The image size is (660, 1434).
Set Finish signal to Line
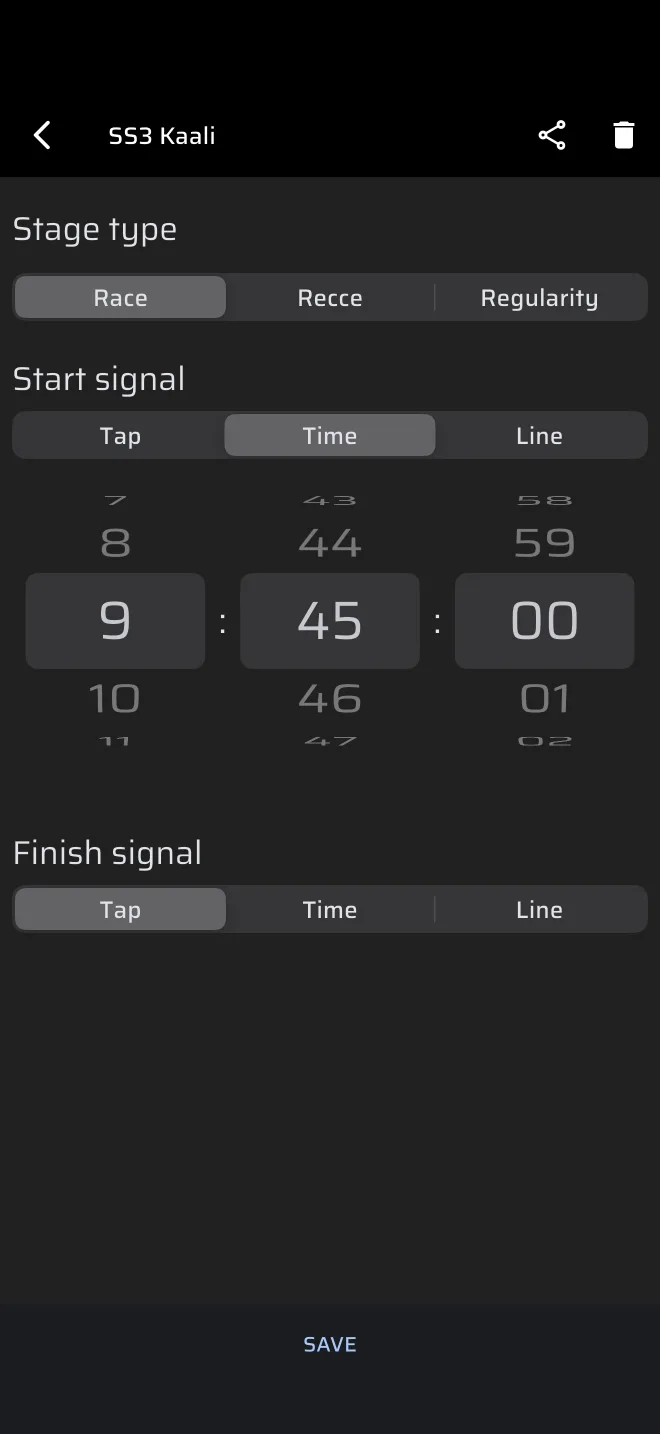[540, 910]
